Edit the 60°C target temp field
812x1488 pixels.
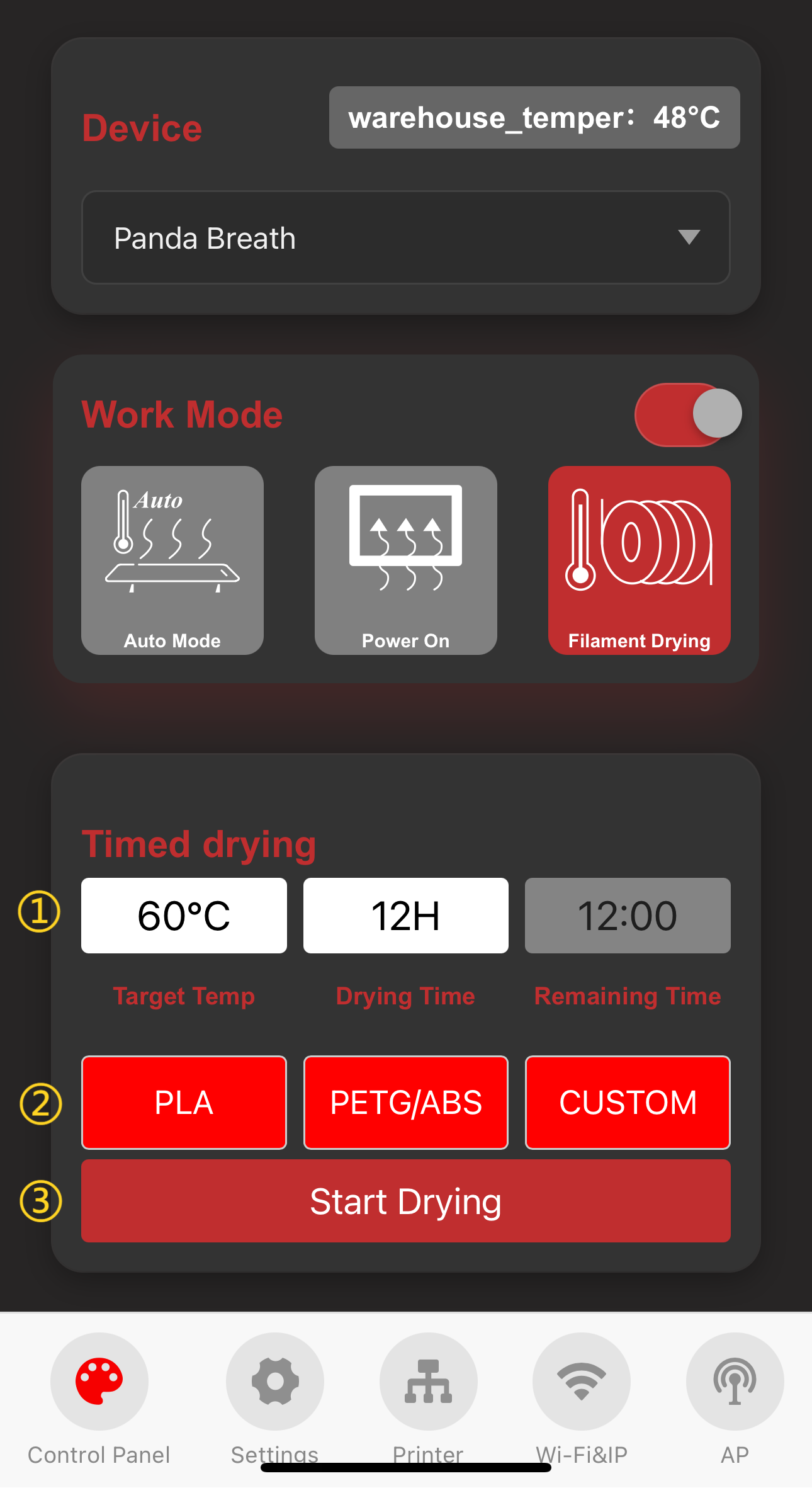click(x=184, y=915)
